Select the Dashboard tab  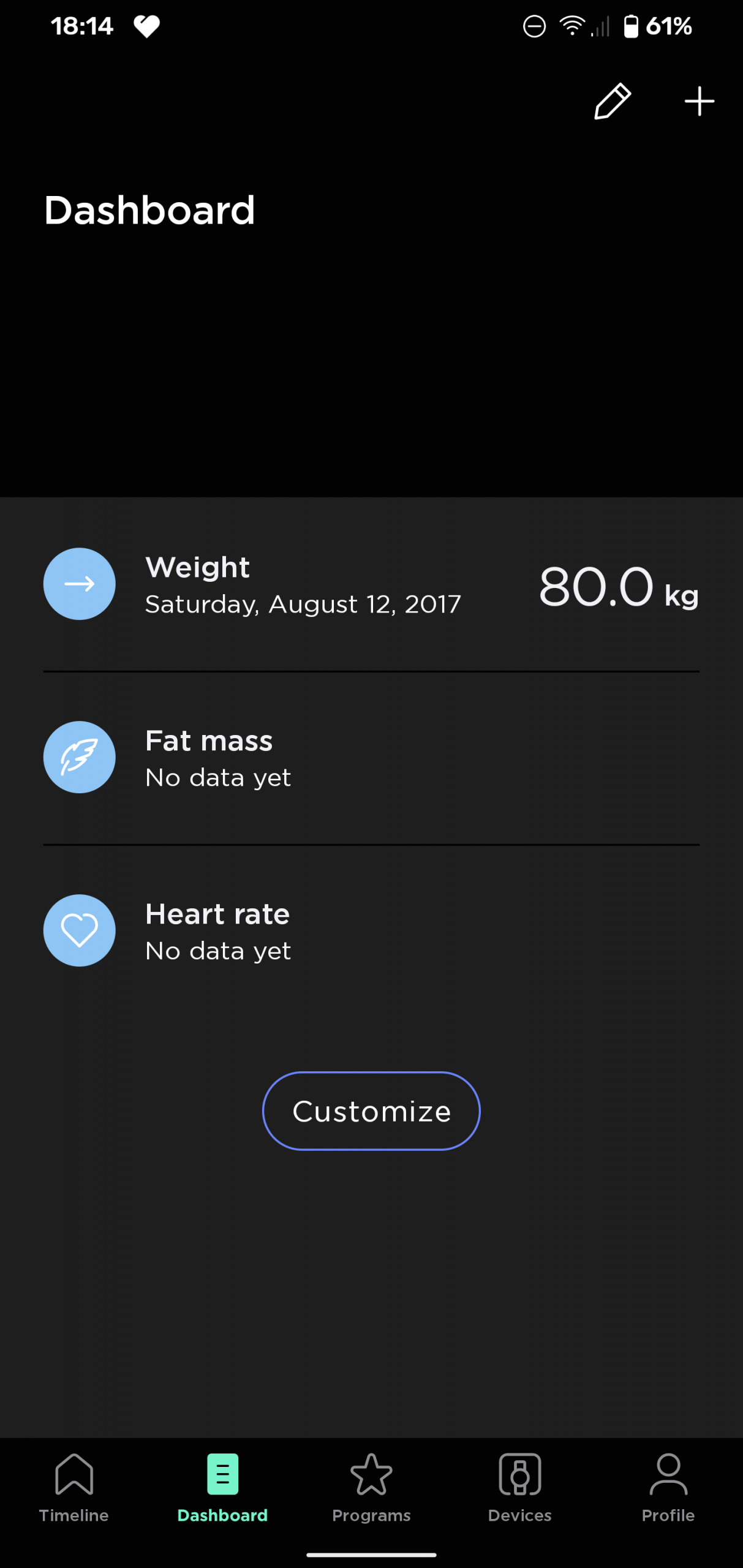222,1488
